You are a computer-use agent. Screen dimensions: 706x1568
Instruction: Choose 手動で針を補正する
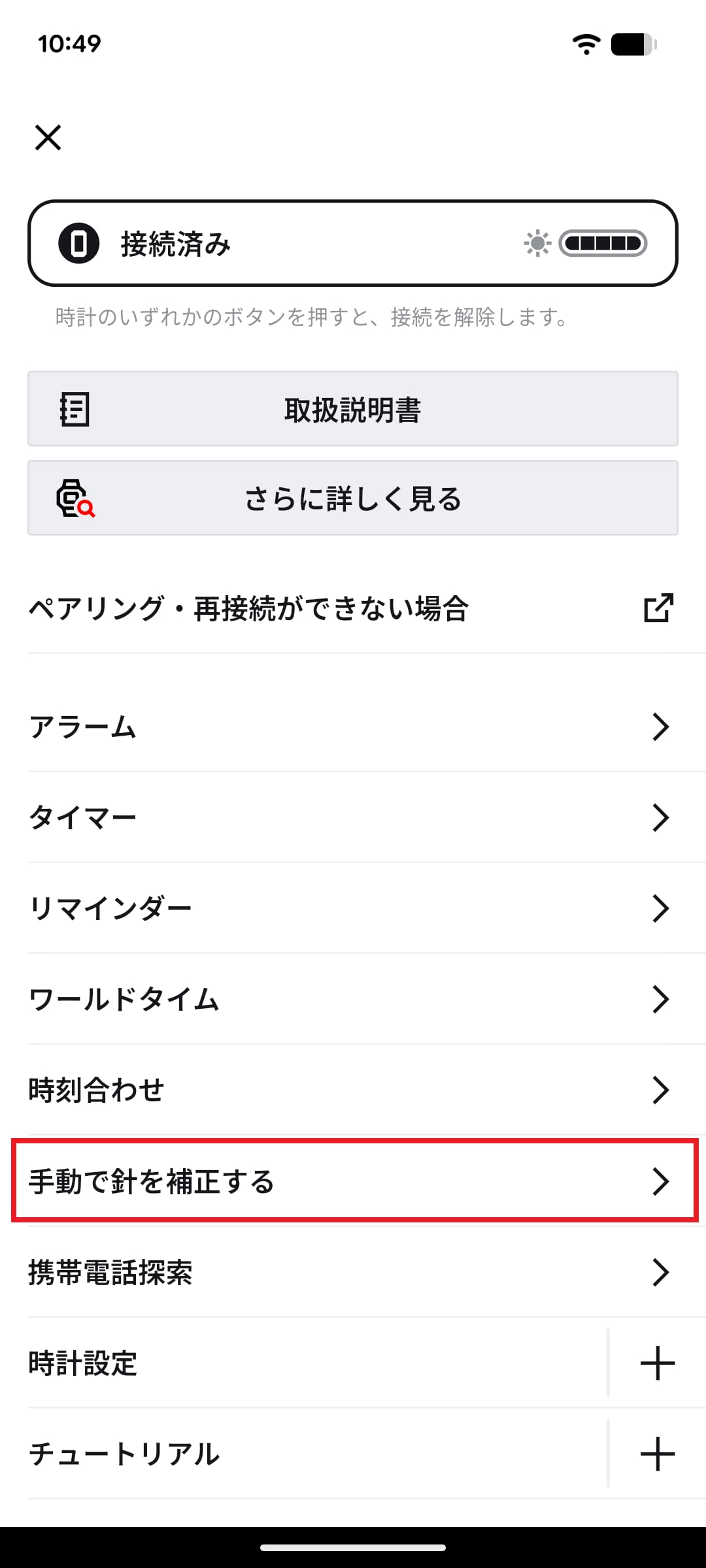352,1181
